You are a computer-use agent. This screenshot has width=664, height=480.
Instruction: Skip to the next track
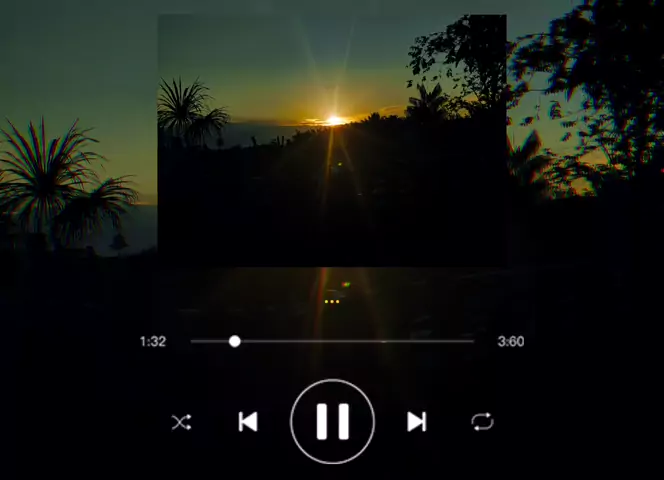coord(417,422)
